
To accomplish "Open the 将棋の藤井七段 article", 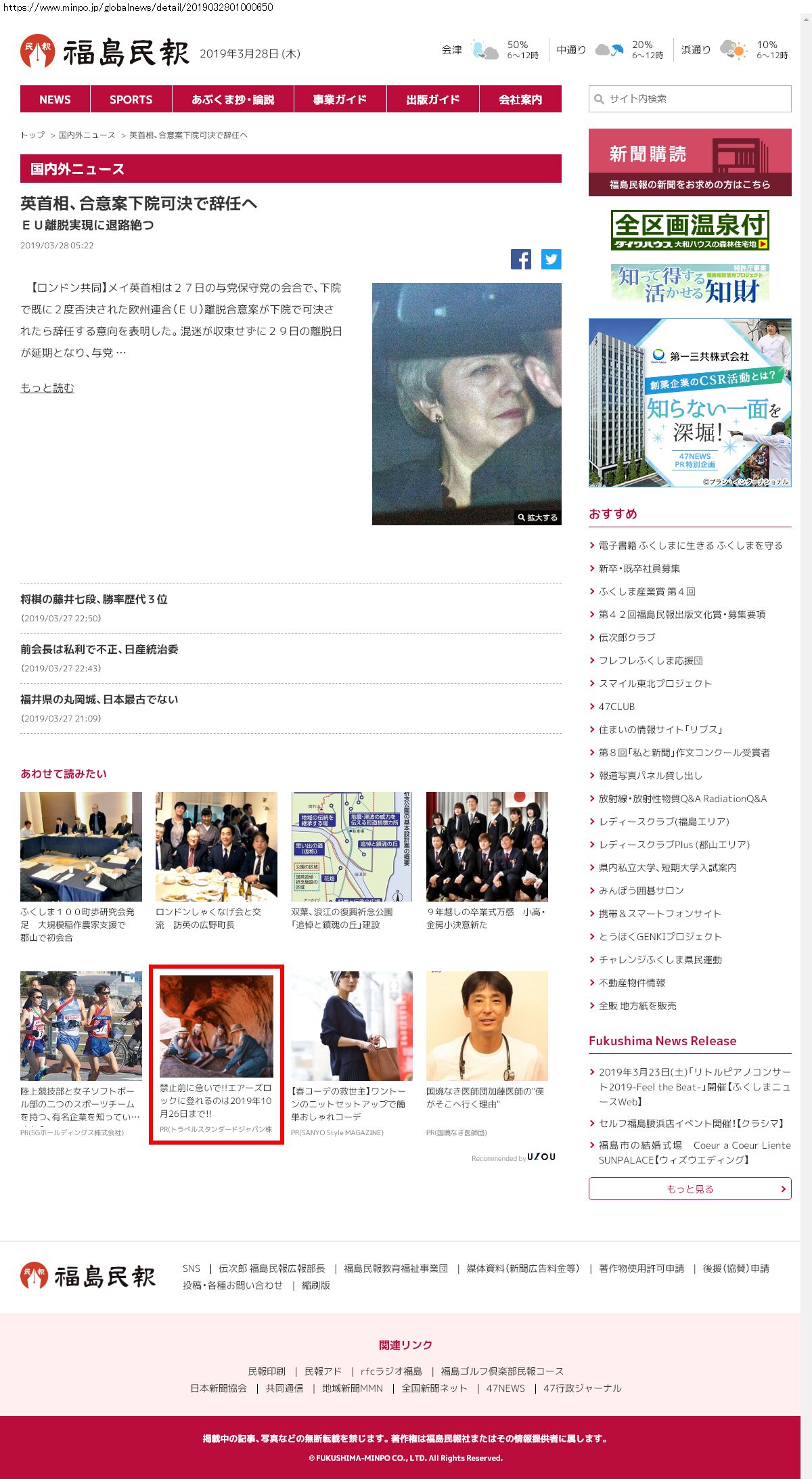I will 94,599.
